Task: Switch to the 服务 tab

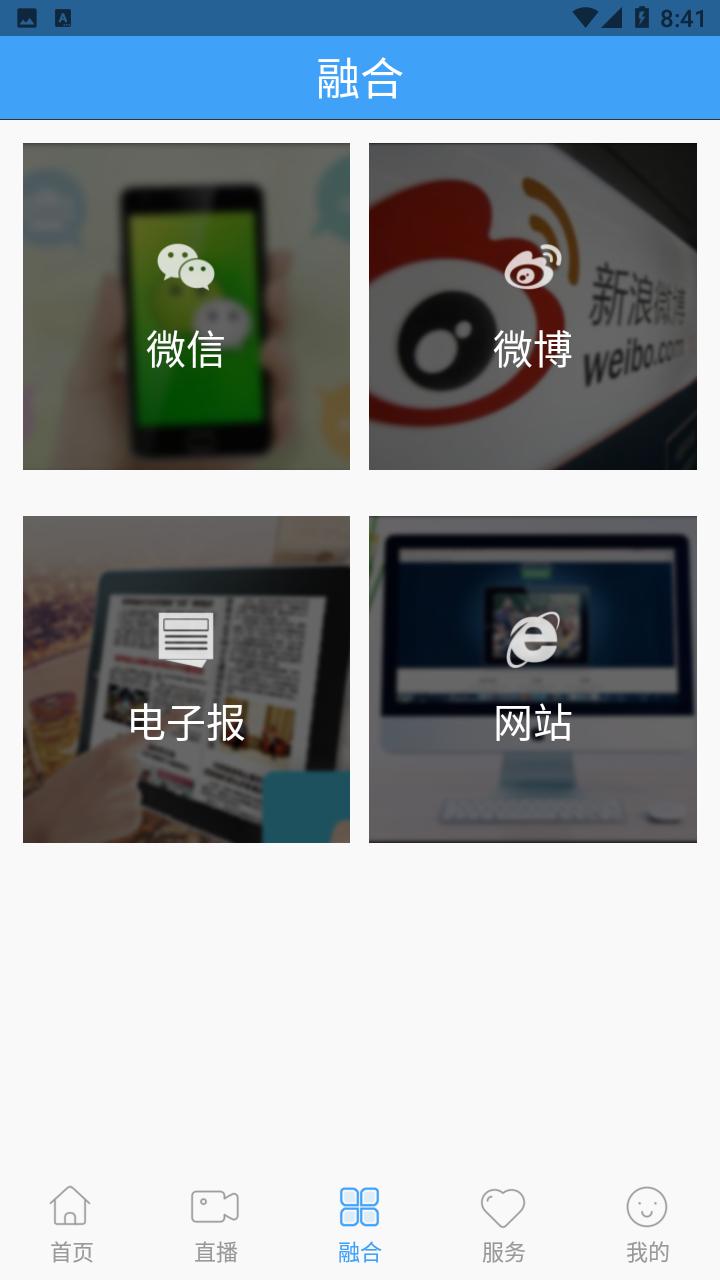Action: click(x=503, y=1224)
